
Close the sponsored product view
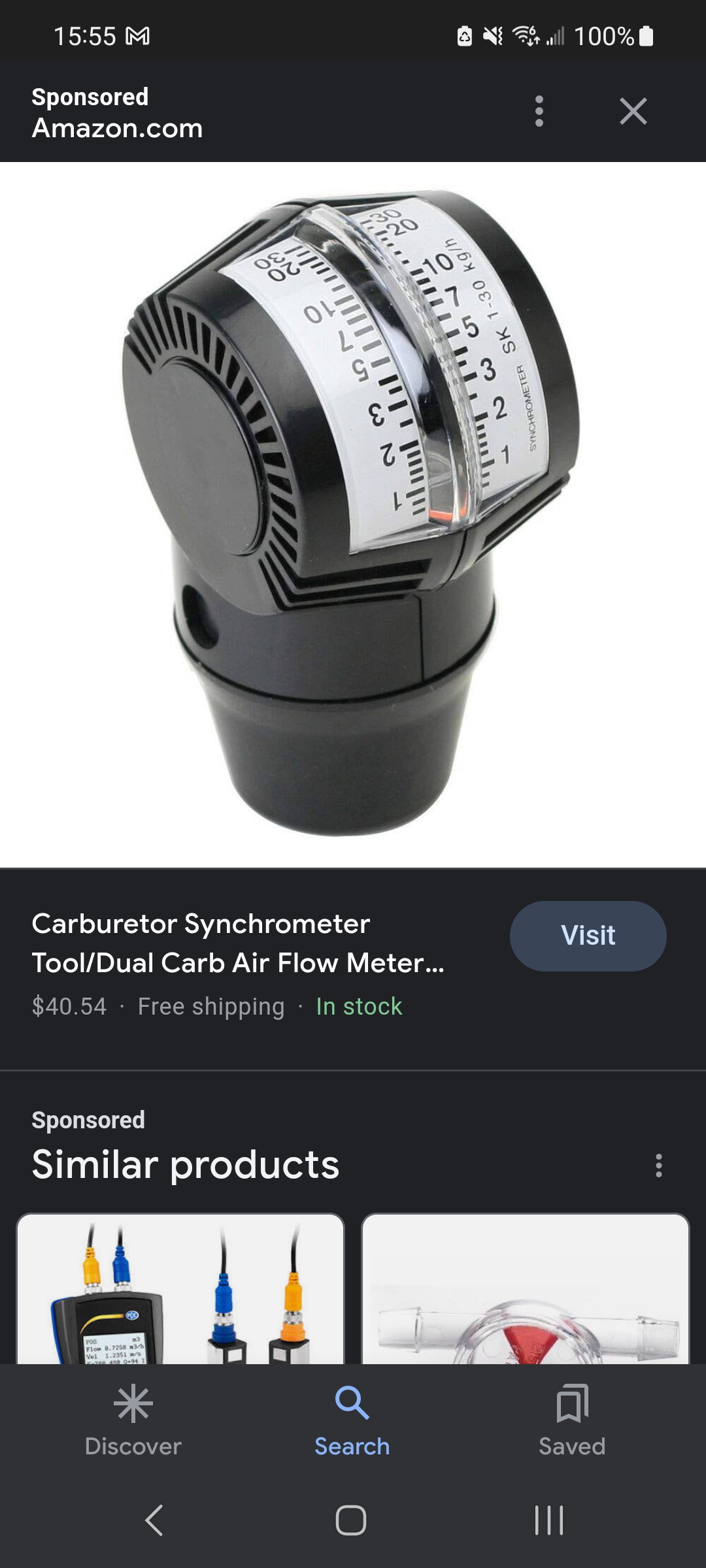[633, 111]
